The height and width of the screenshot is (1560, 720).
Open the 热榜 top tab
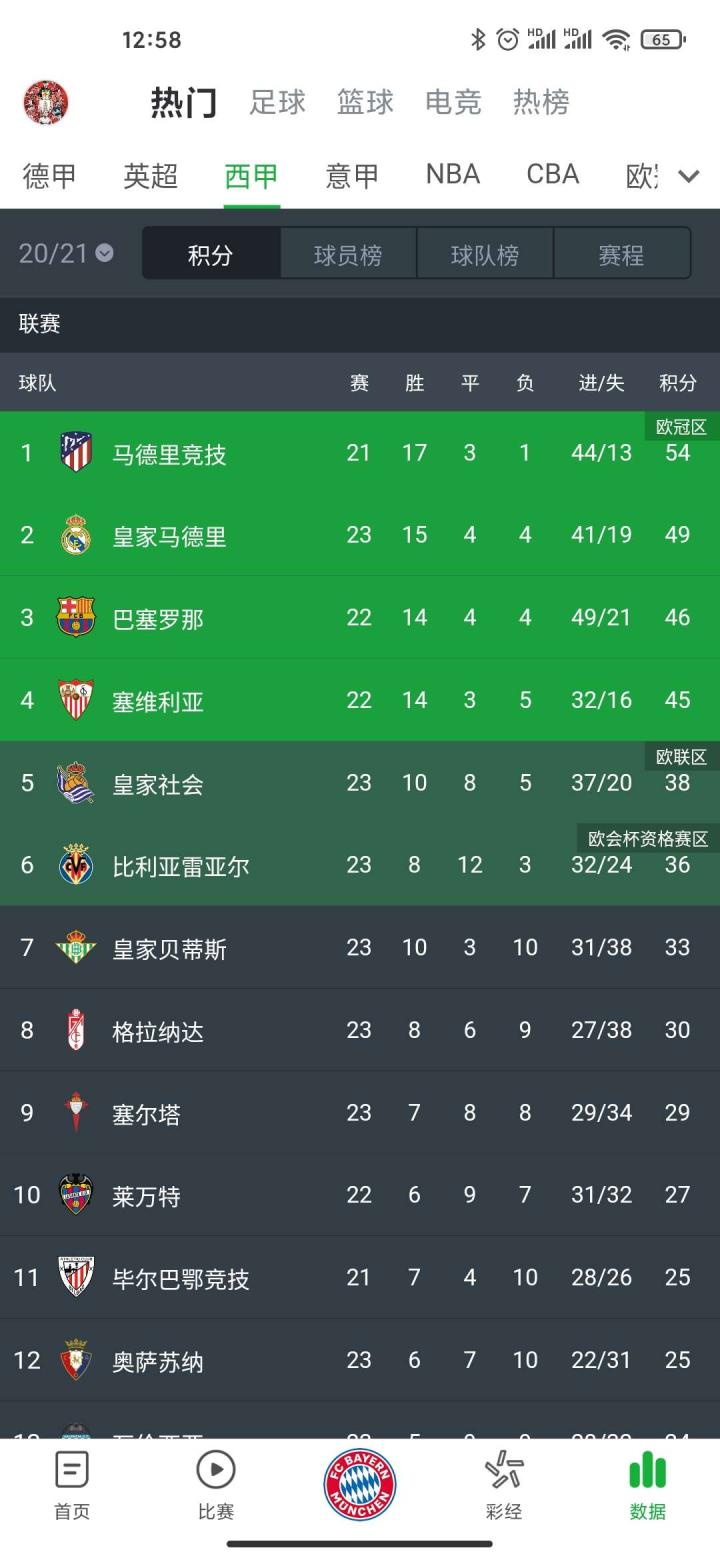(x=541, y=102)
